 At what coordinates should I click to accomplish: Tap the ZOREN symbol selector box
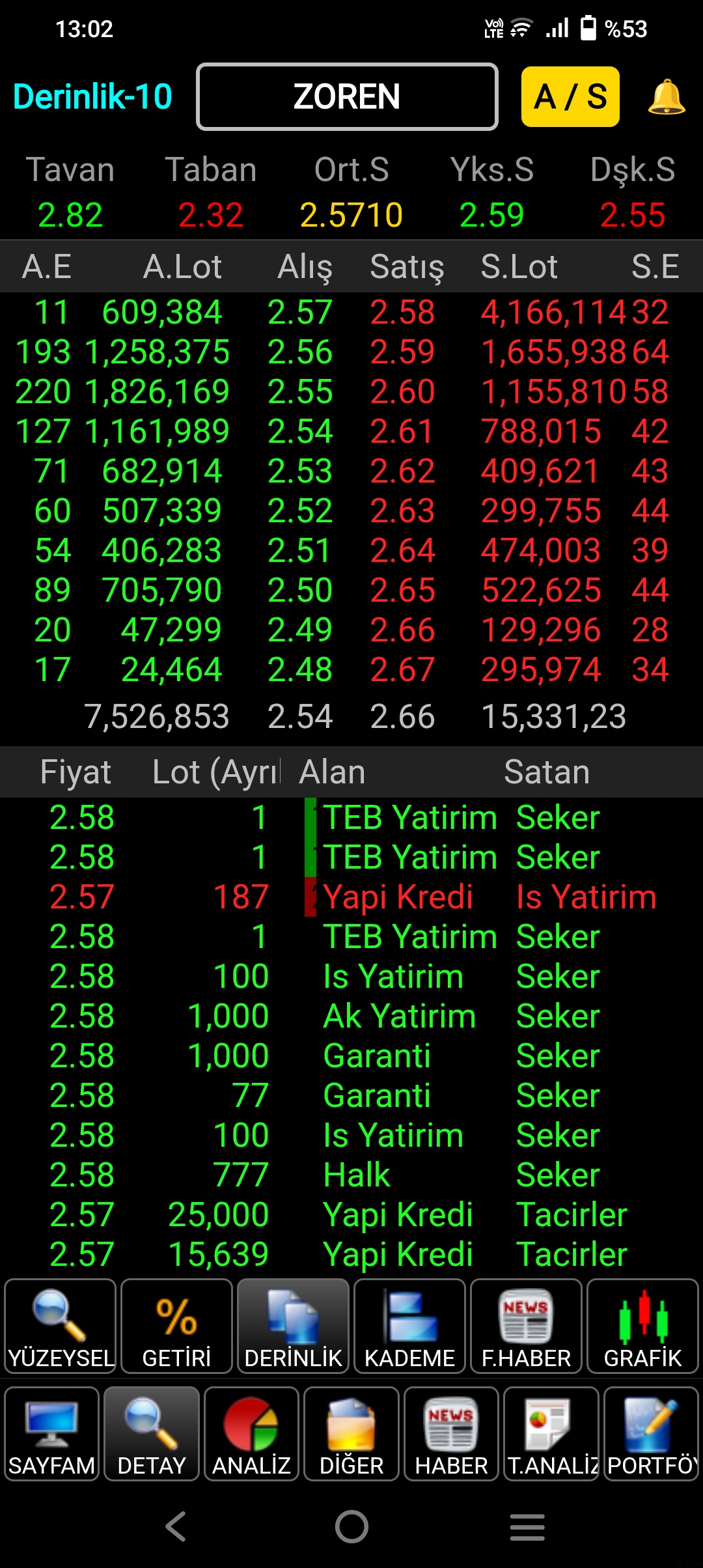[x=347, y=96]
